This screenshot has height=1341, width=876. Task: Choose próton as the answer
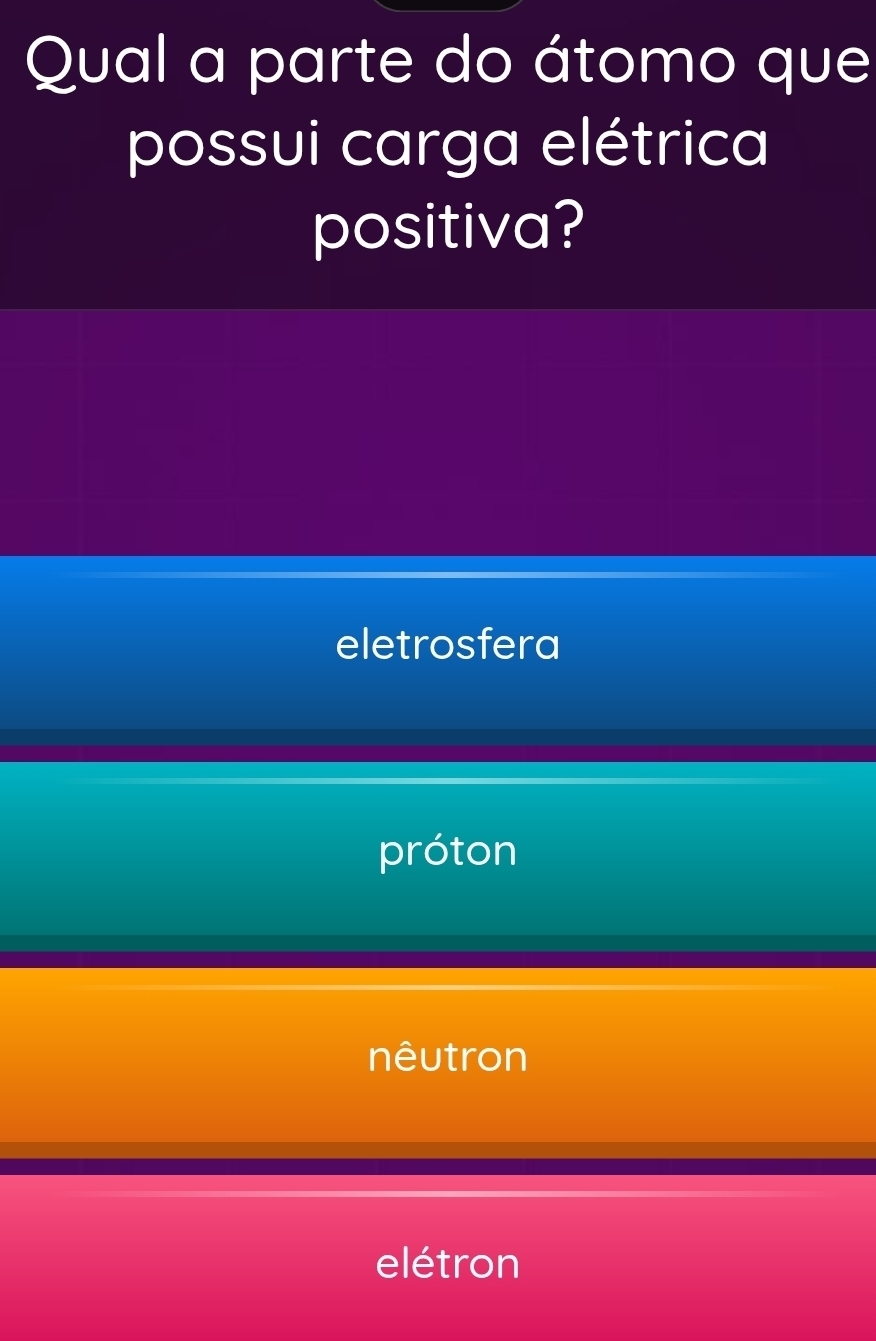448,853
